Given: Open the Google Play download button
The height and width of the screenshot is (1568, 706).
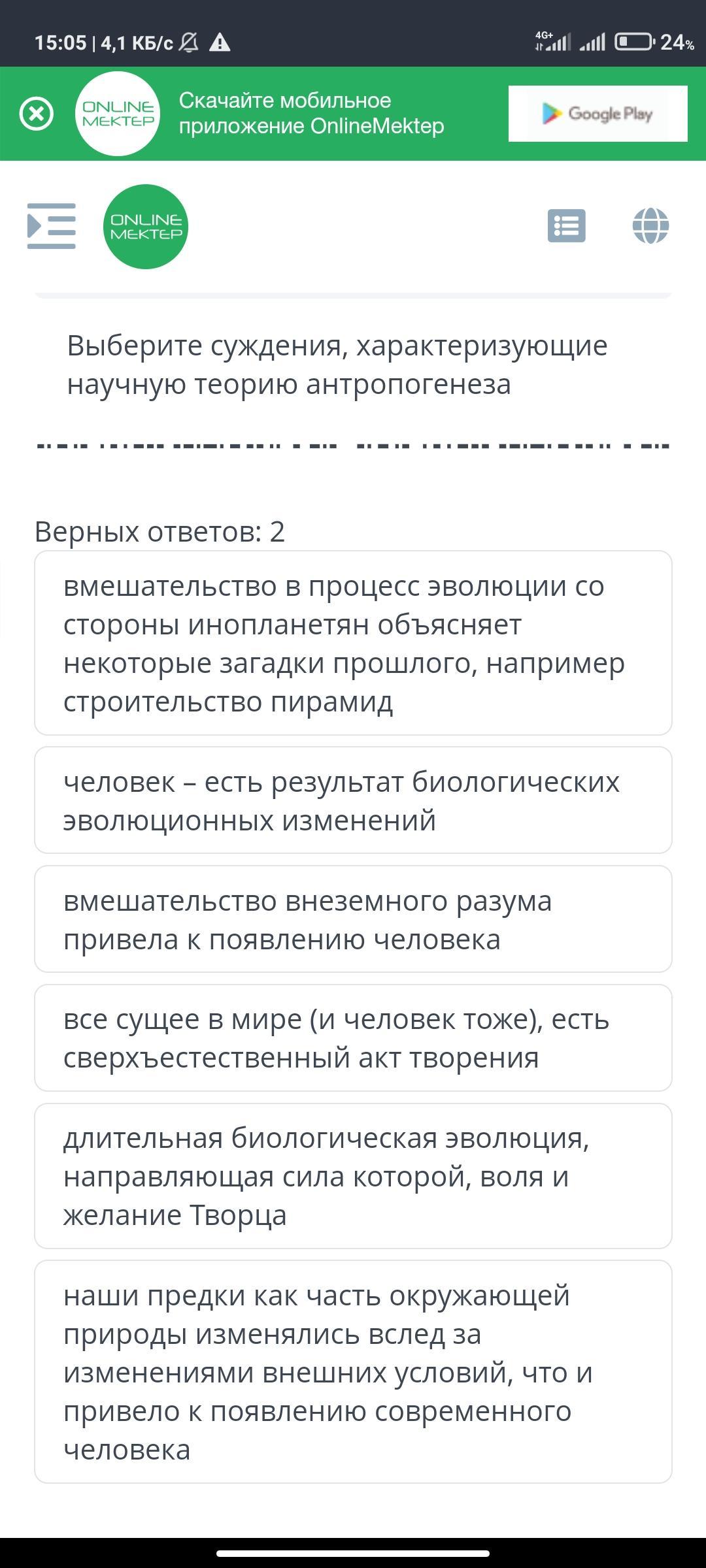Looking at the screenshot, I should [x=597, y=114].
